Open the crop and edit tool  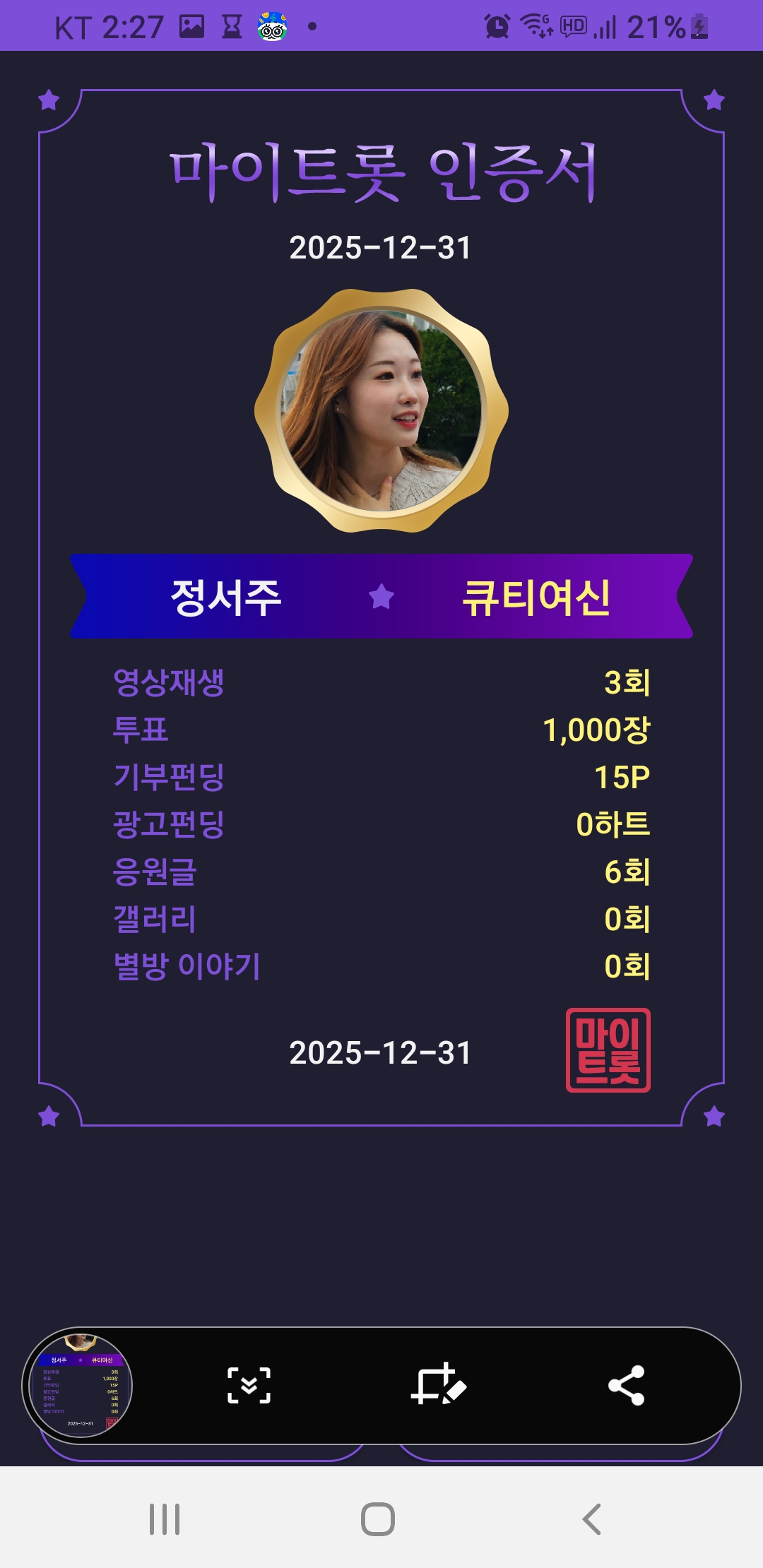click(438, 1384)
